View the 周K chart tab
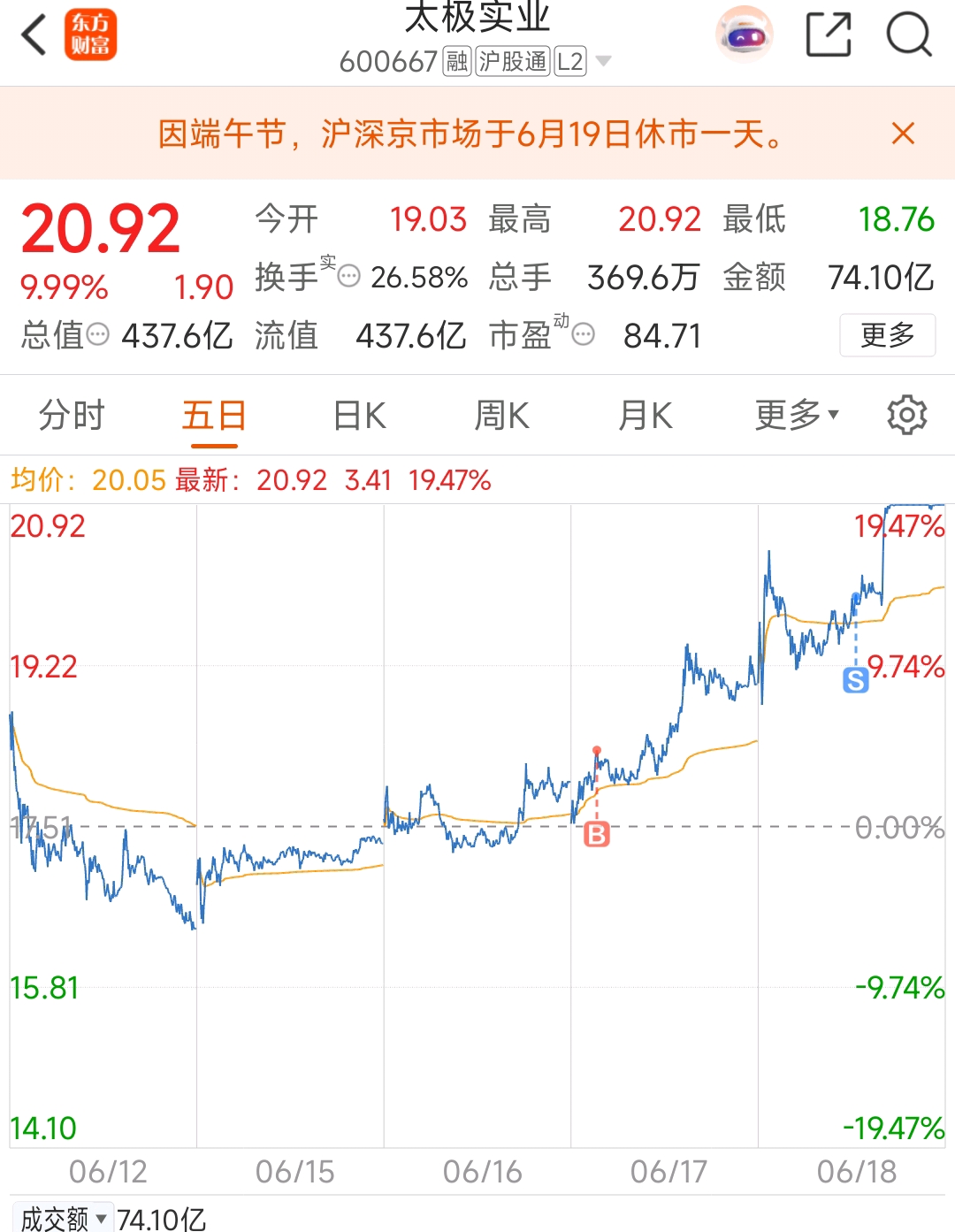The image size is (955, 1232). pos(501,415)
